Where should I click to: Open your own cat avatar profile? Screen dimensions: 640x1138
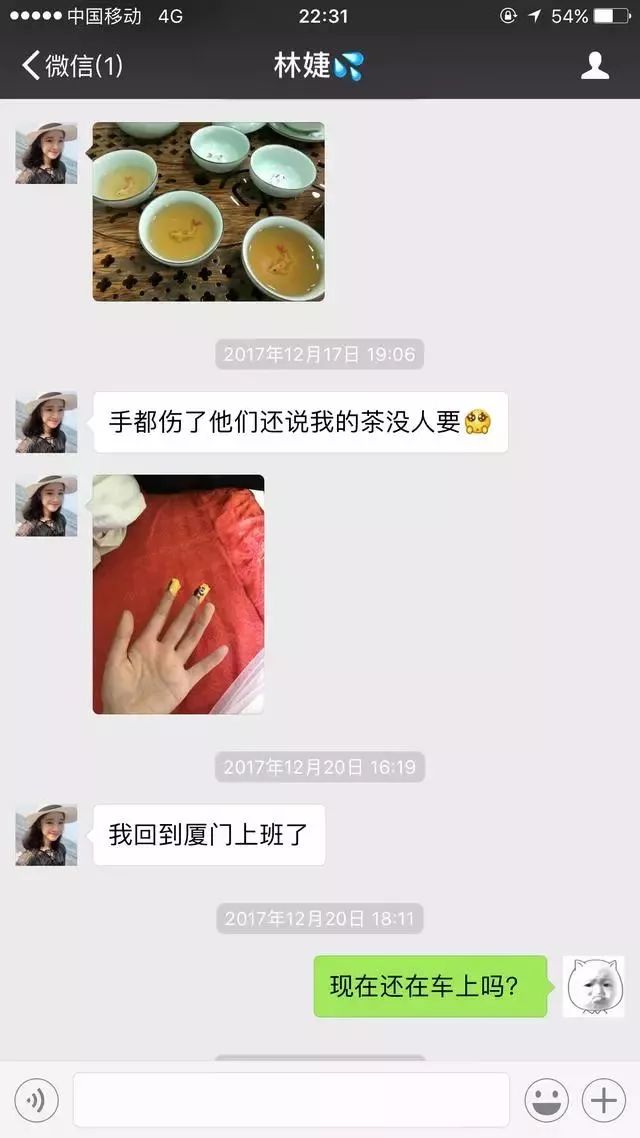tap(594, 986)
